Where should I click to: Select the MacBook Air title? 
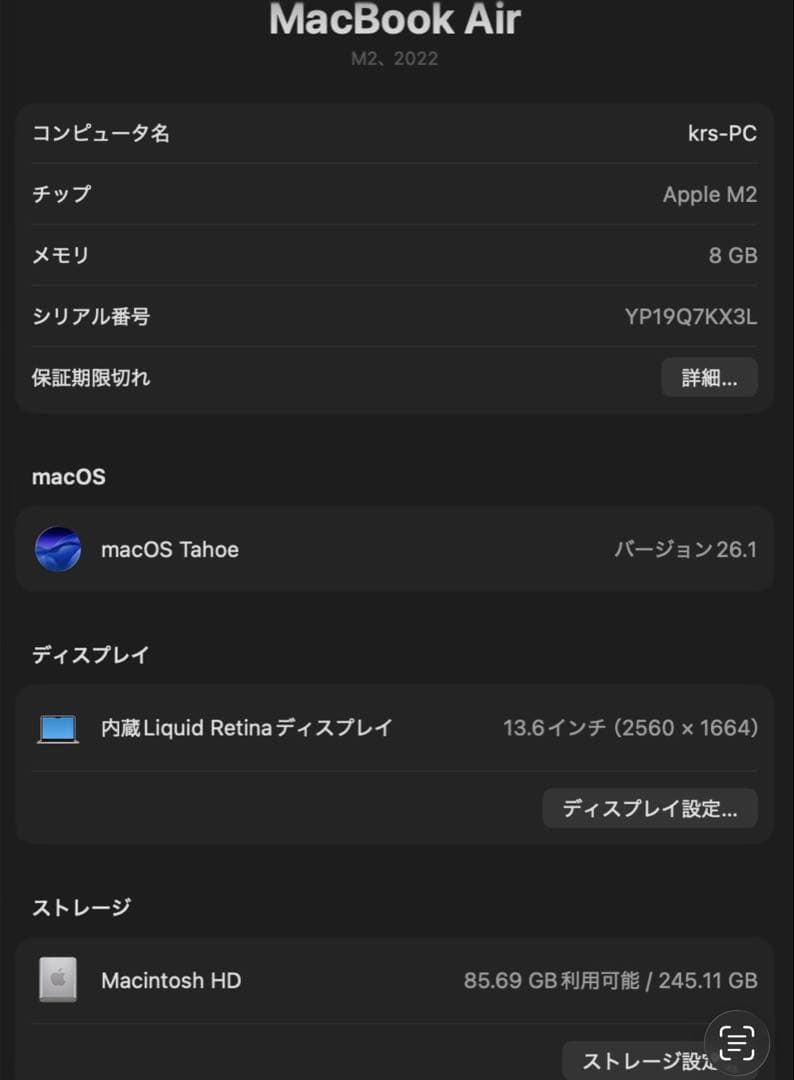click(396, 19)
